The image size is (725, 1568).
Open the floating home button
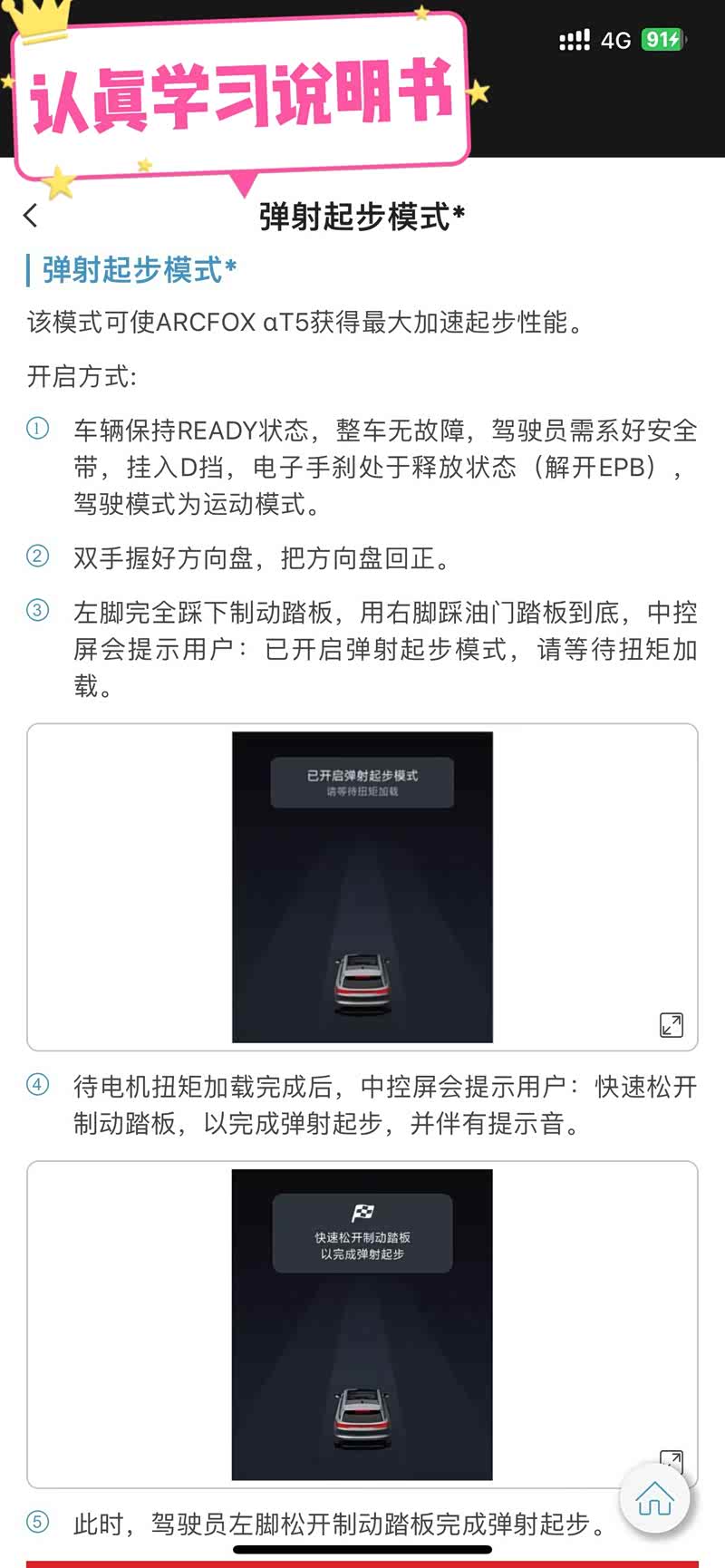[654, 1500]
